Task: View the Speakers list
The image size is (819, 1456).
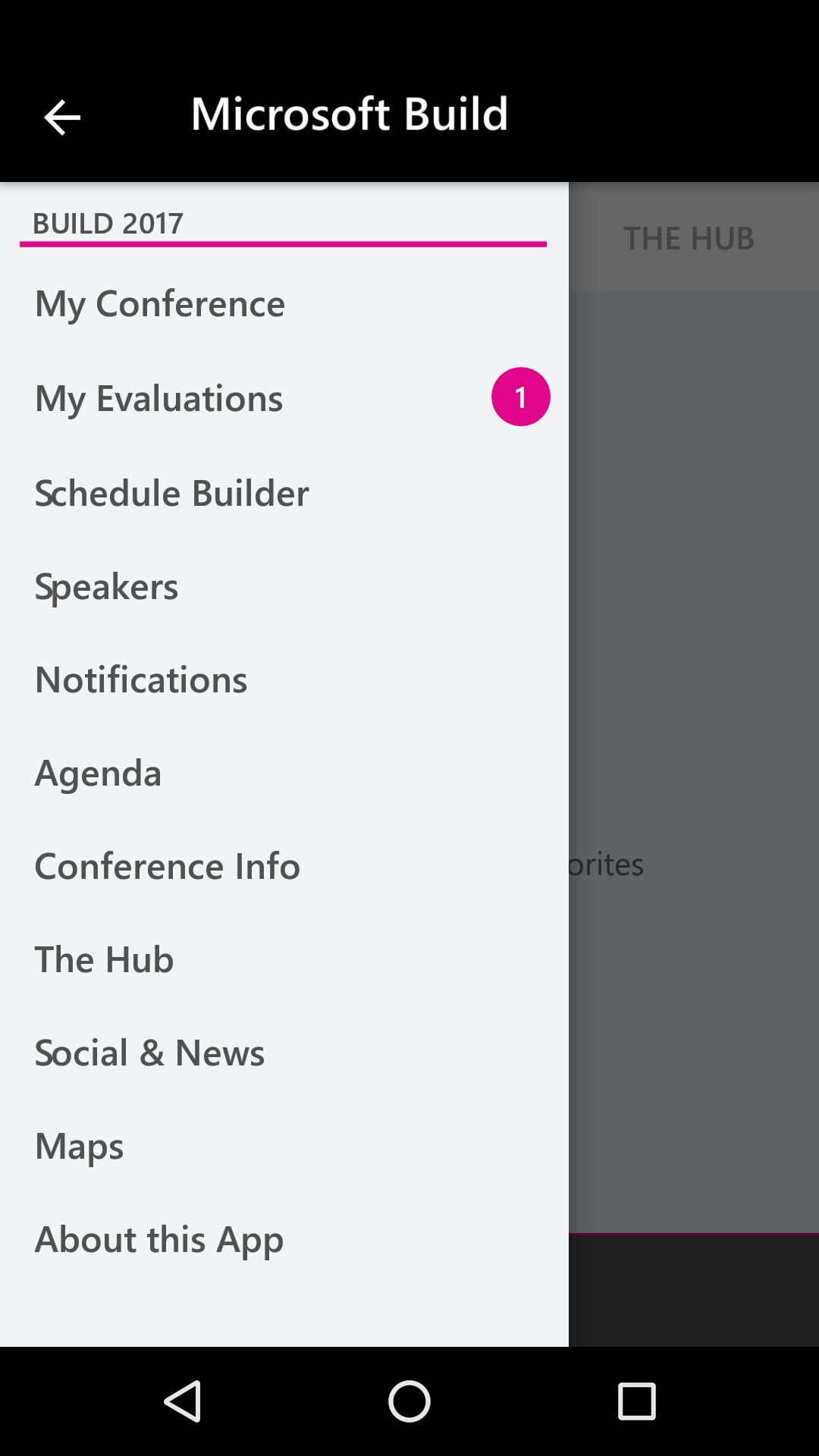Action: pos(106,586)
